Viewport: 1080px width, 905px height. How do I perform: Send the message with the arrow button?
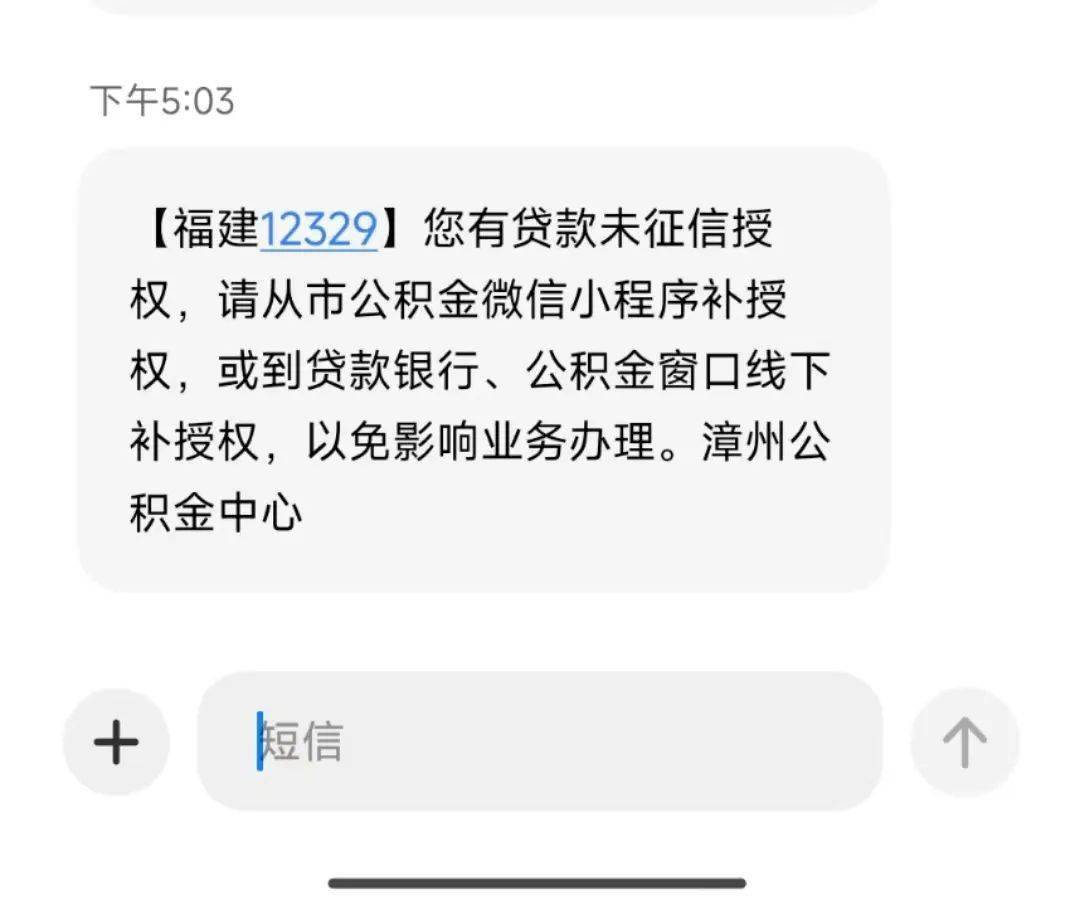pos(964,742)
